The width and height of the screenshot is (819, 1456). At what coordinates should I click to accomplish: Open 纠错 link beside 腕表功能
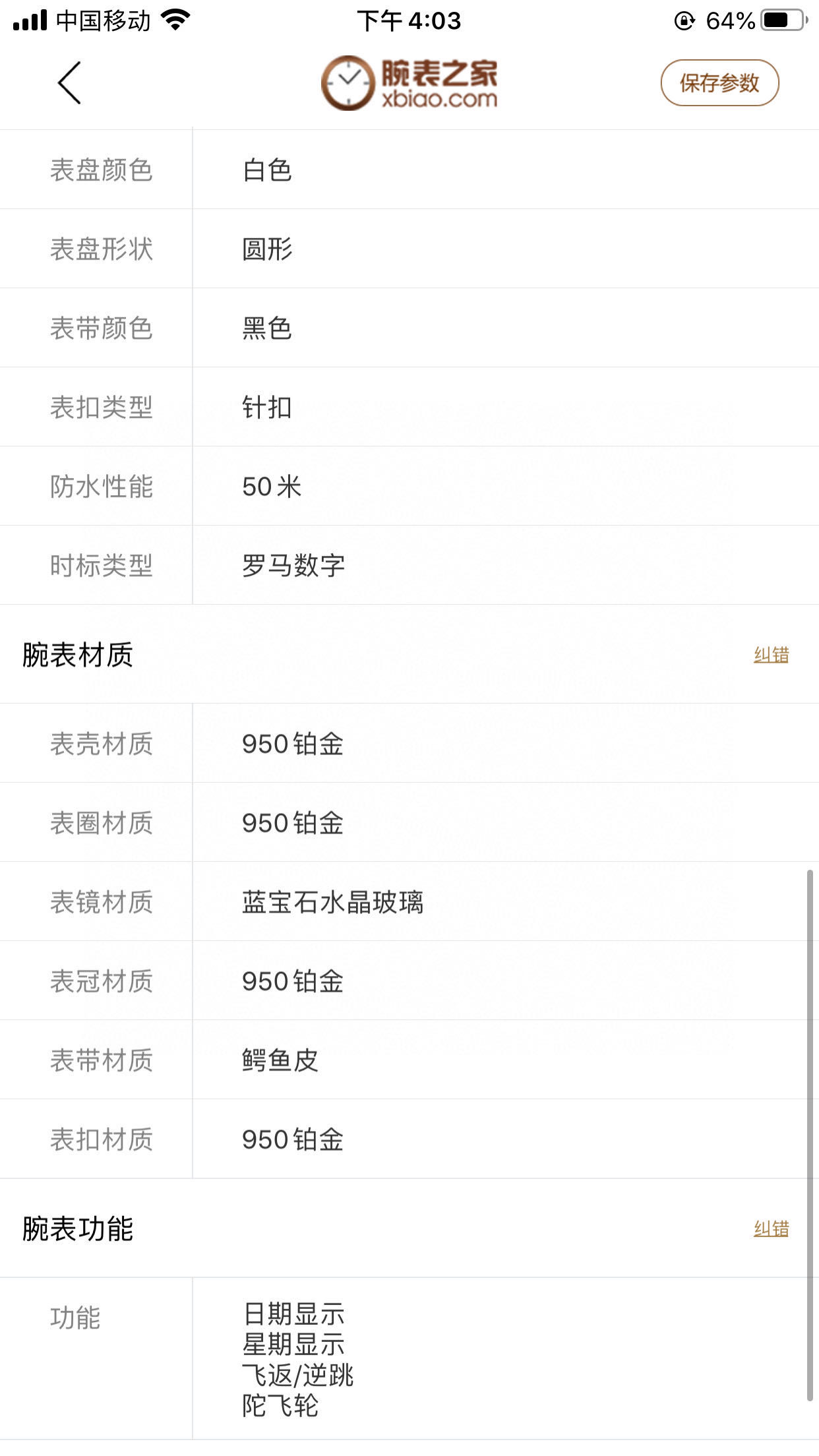point(771,1228)
